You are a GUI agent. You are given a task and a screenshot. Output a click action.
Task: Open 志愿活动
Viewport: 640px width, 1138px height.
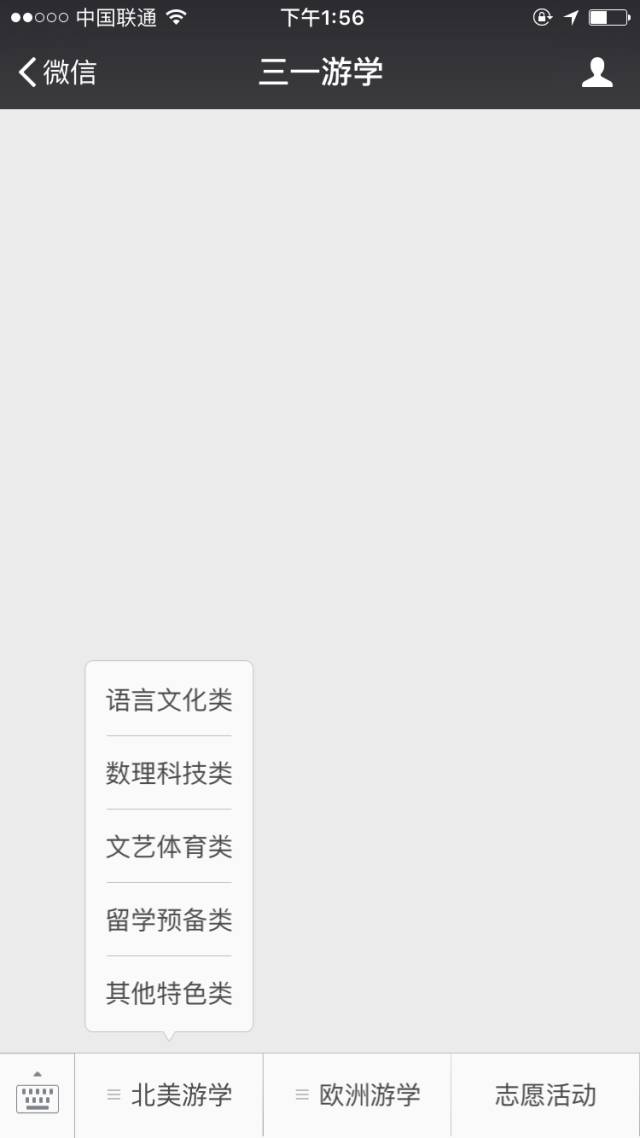[x=546, y=1095]
